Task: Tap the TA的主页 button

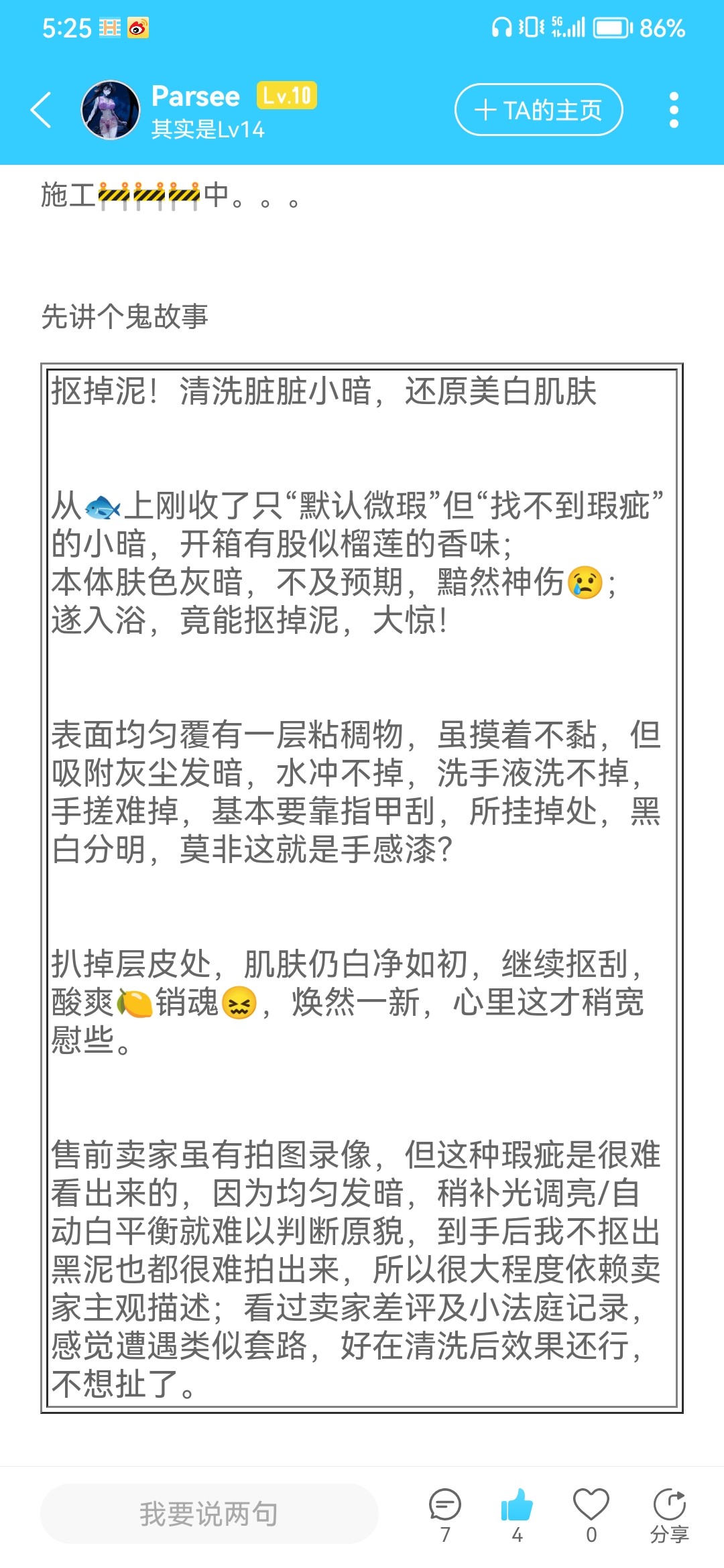Action: point(538,110)
